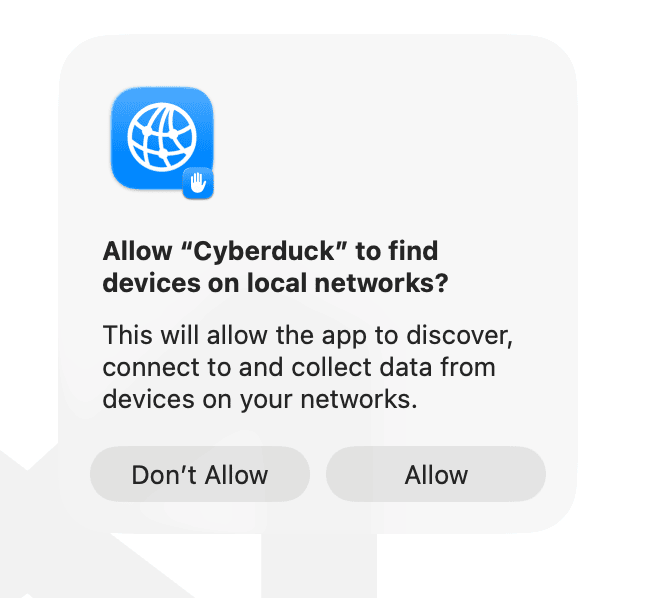Screen dimensions: 646x598
Task: Choose Don't Allow for Cyberduck
Action: tap(200, 474)
